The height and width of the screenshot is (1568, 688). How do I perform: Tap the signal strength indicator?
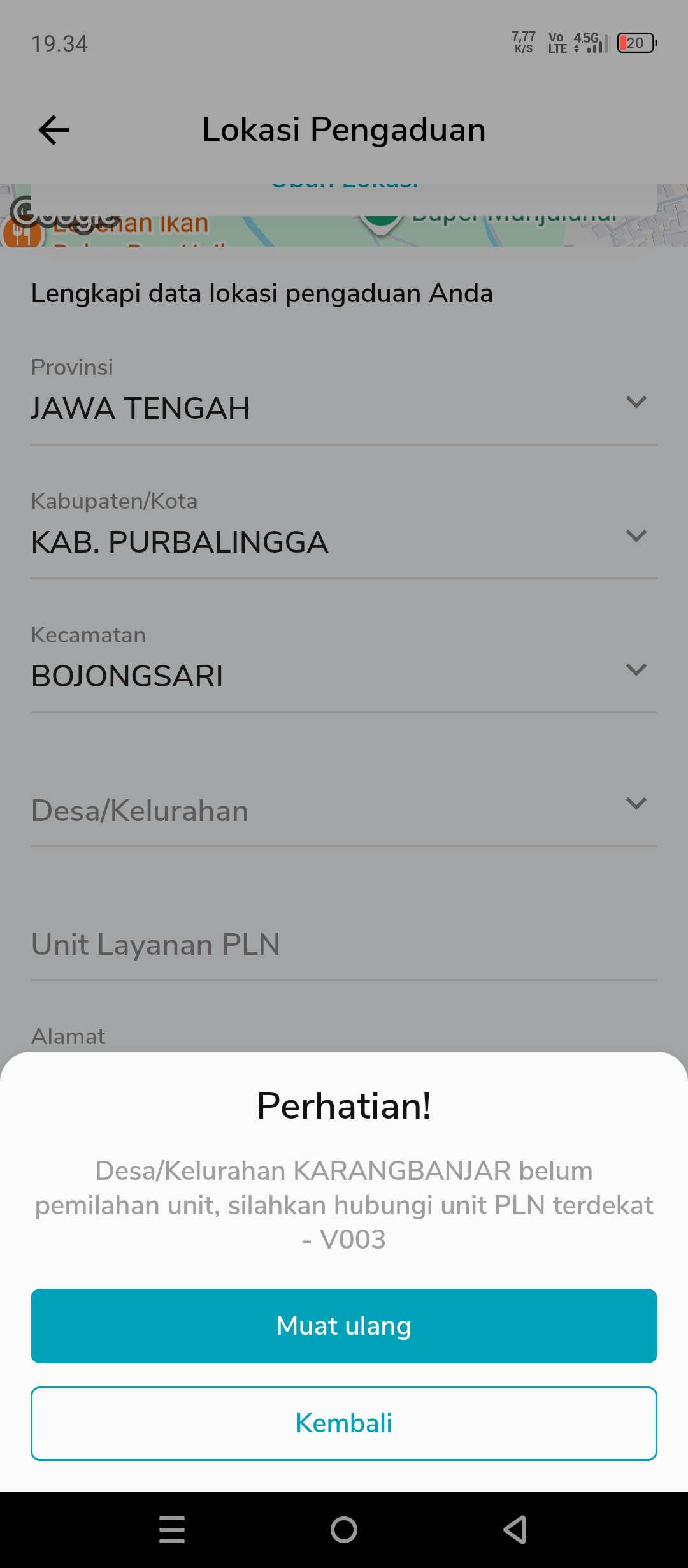pyautogui.click(x=596, y=45)
